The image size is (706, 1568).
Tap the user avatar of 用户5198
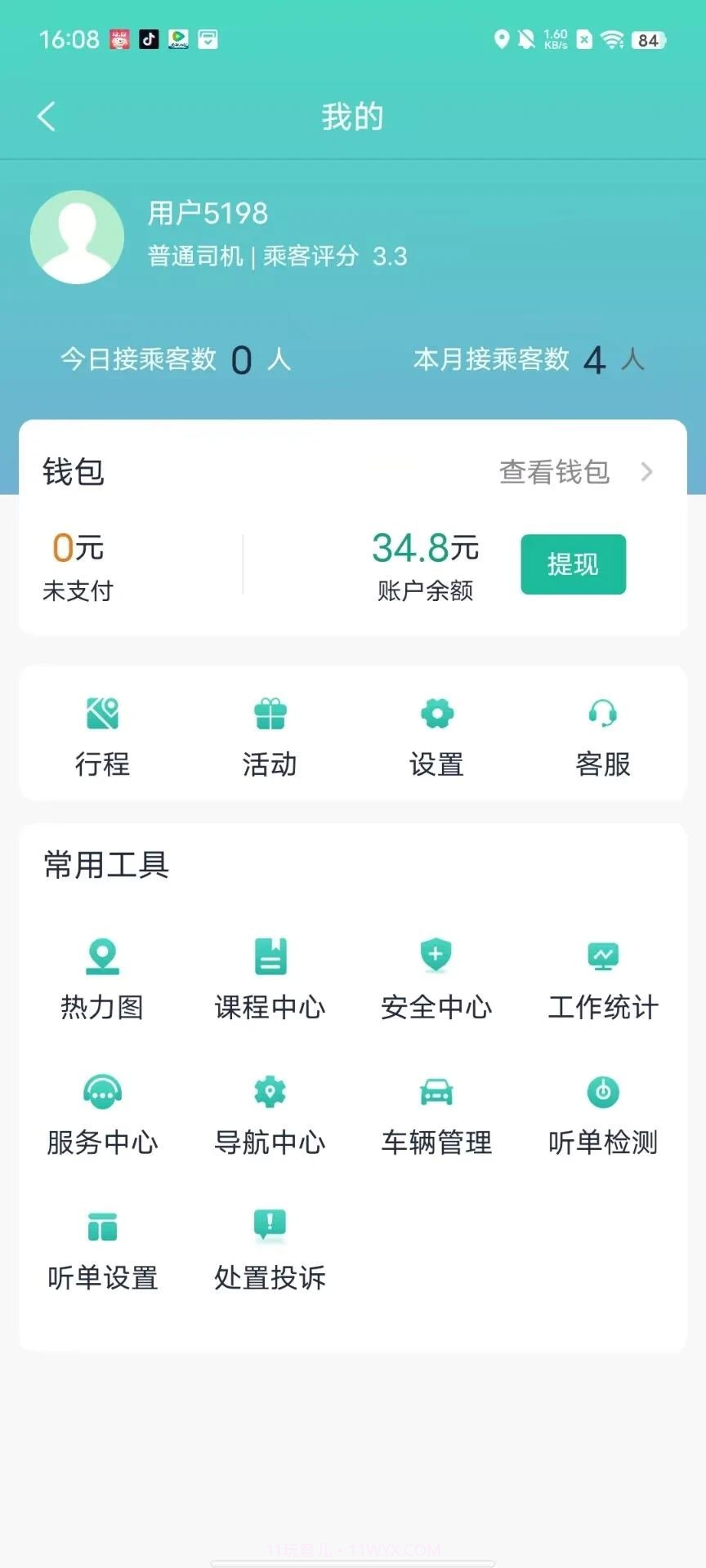[x=78, y=236]
